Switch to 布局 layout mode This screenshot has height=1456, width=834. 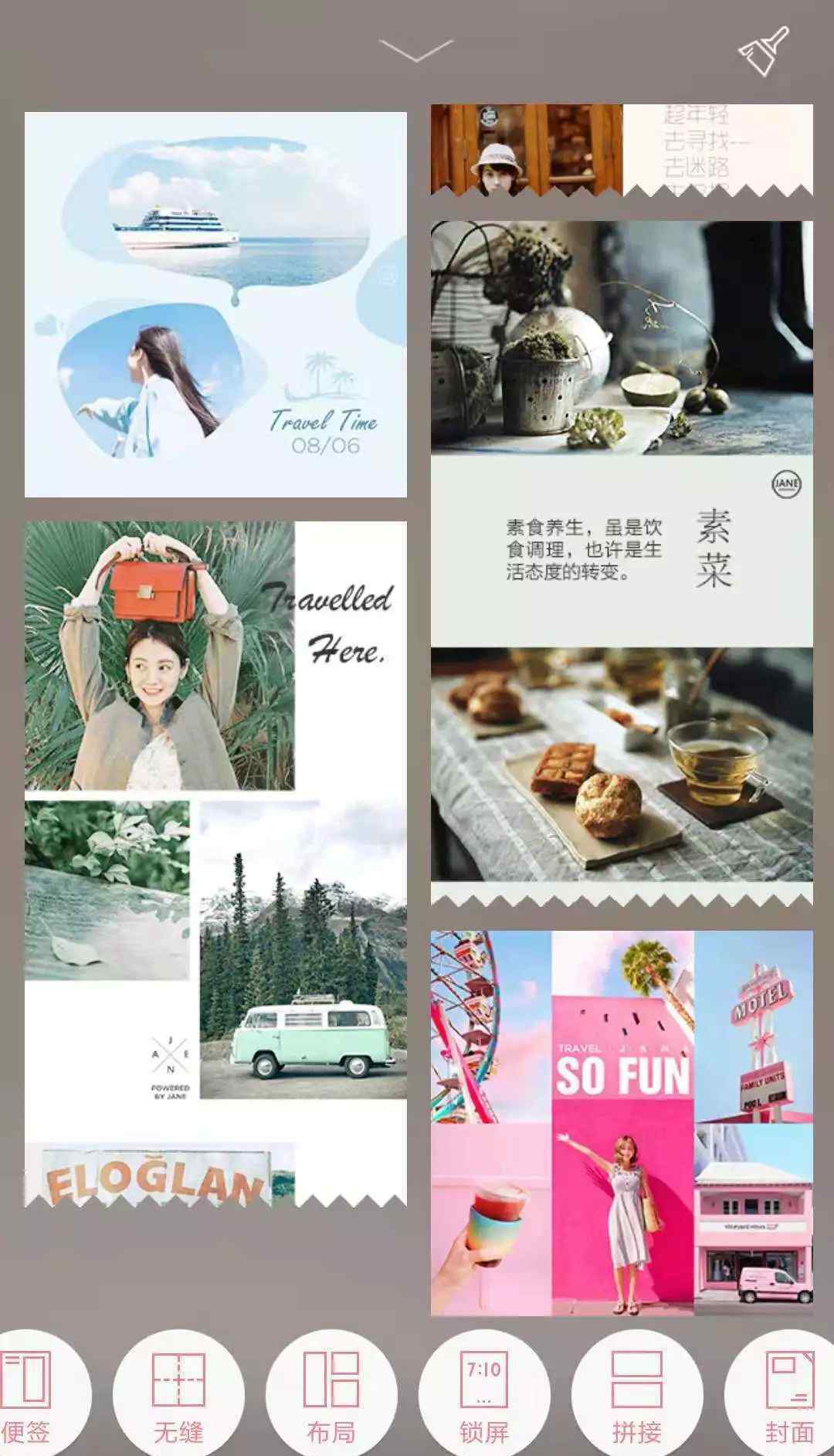(331, 1395)
